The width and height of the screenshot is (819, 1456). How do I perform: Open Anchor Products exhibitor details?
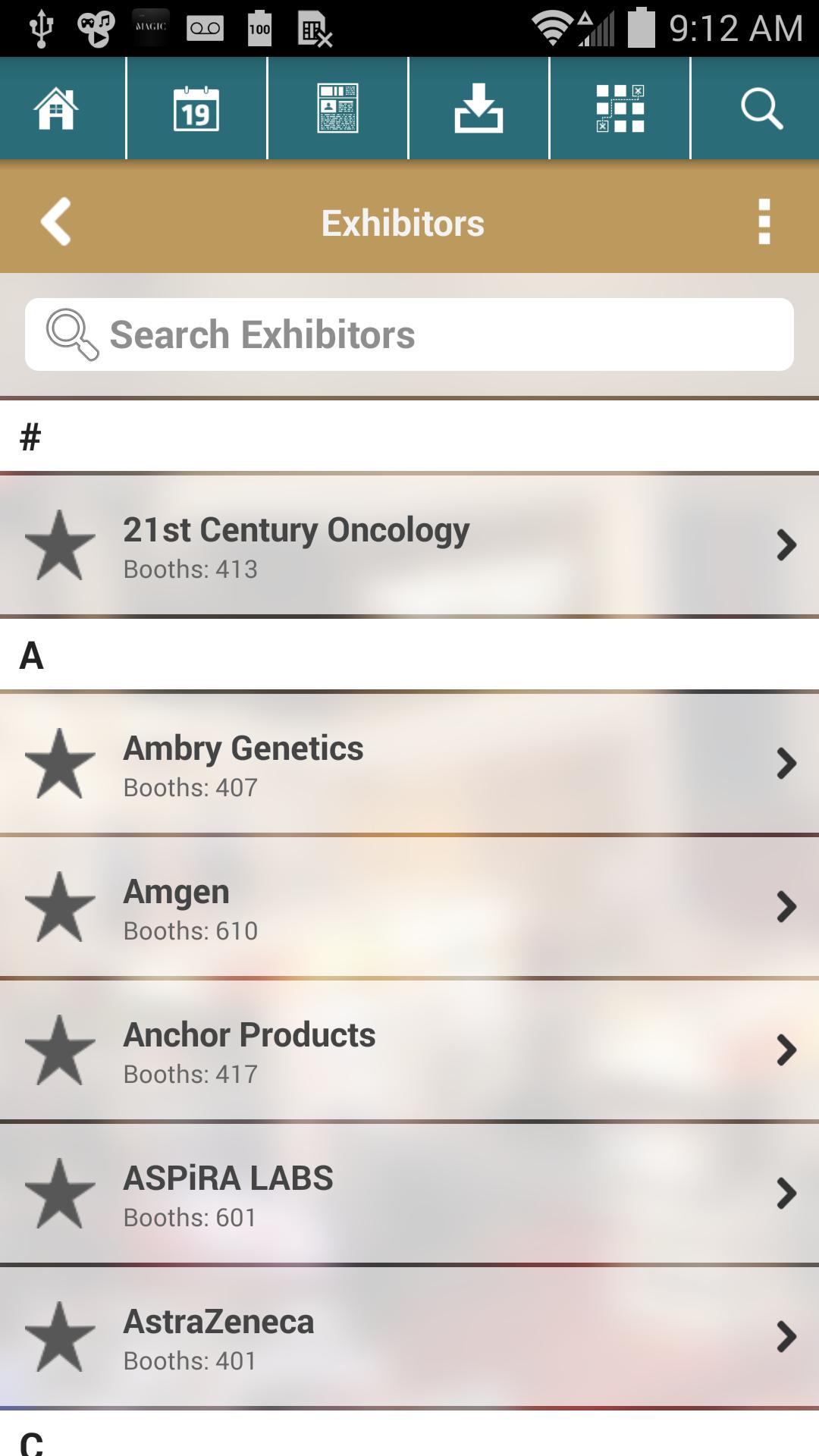click(x=409, y=1050)
